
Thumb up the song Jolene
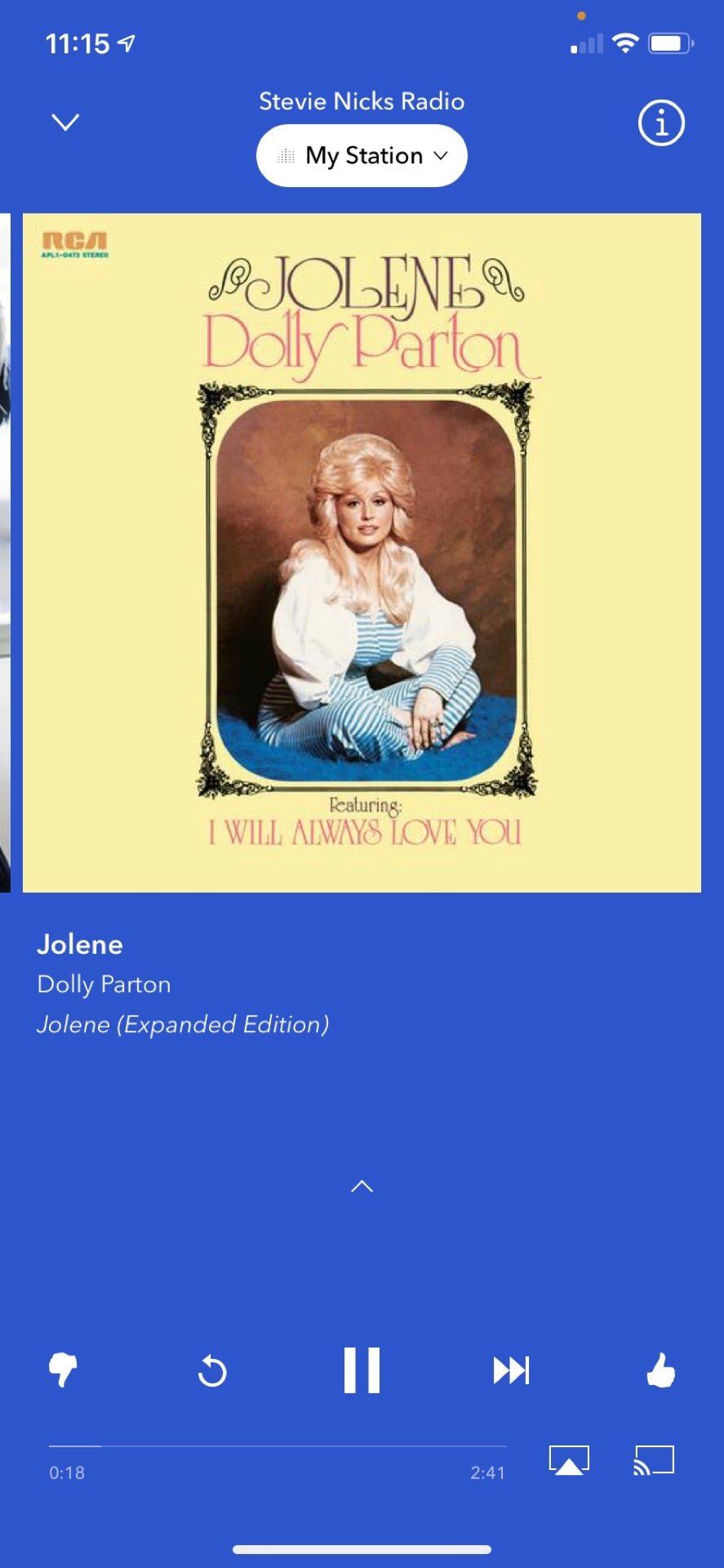(660, 1370)
